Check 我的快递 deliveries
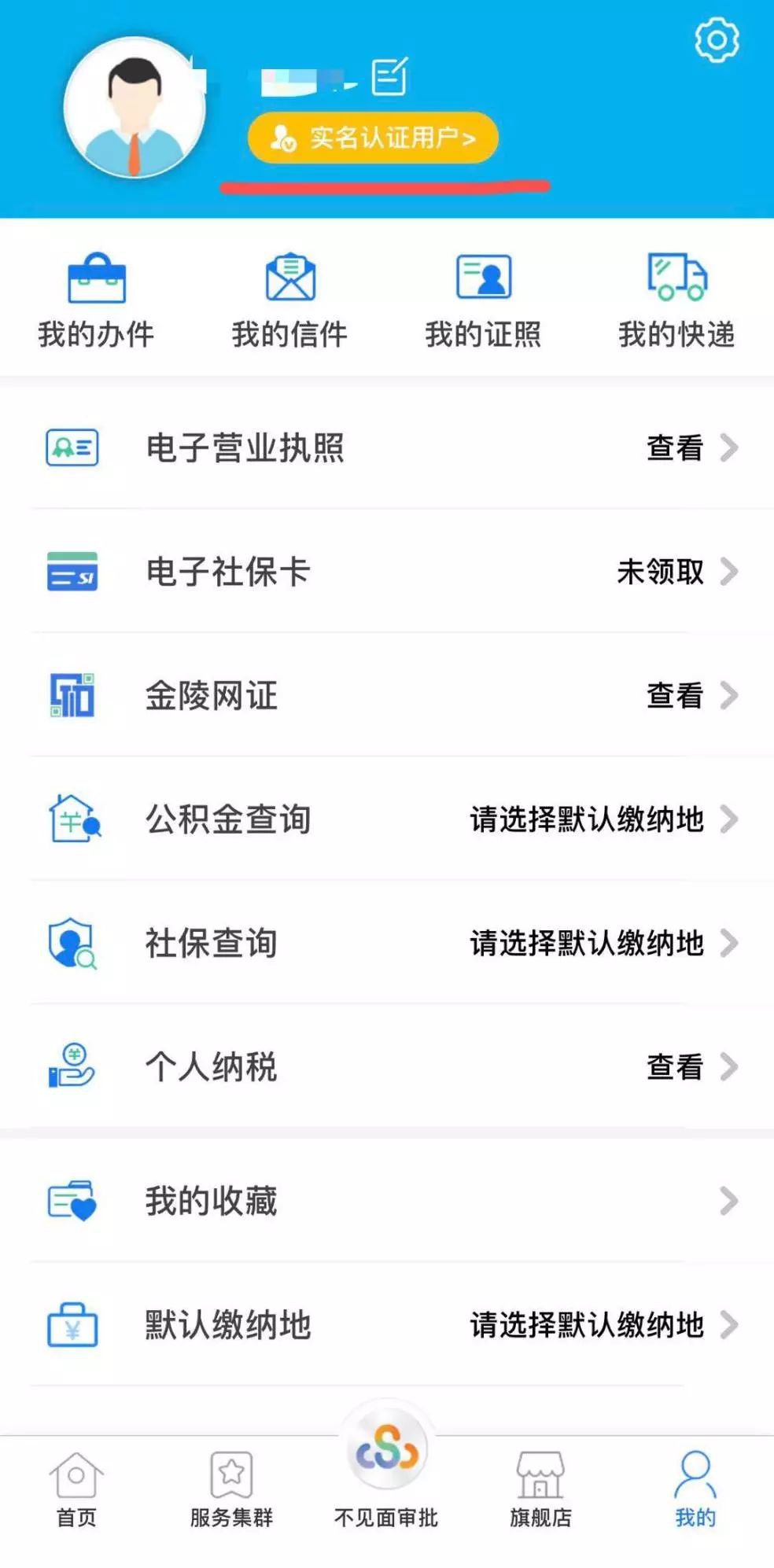The height and width of the screenshot is (1568, 774). pyautogui.click(x=676, y=300)
